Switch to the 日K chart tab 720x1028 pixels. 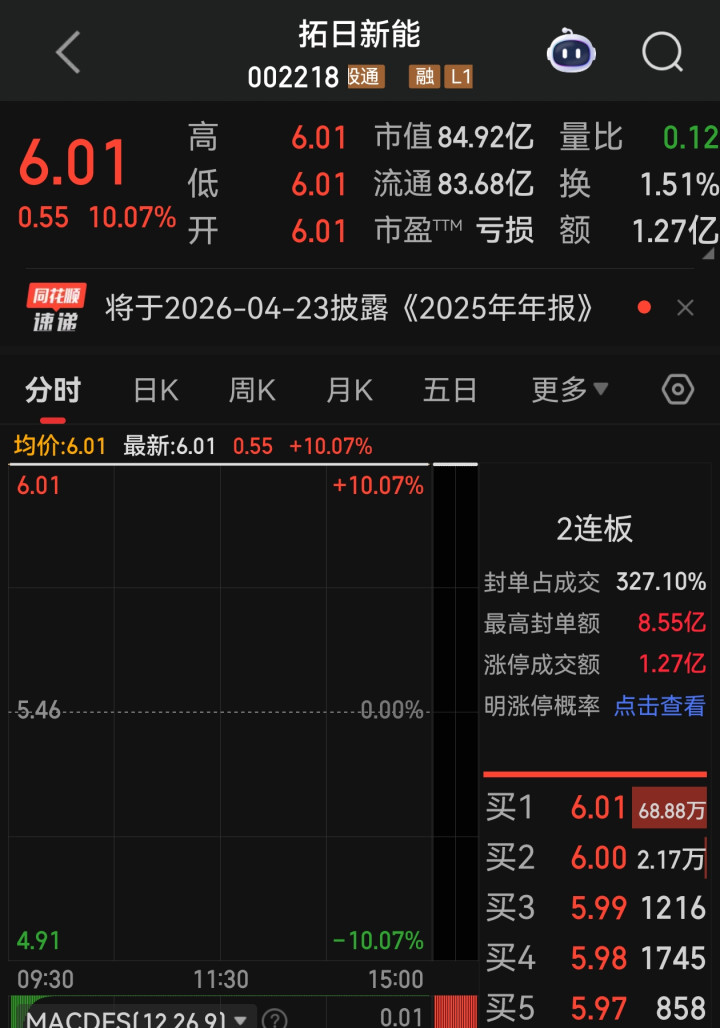[156, 390]
